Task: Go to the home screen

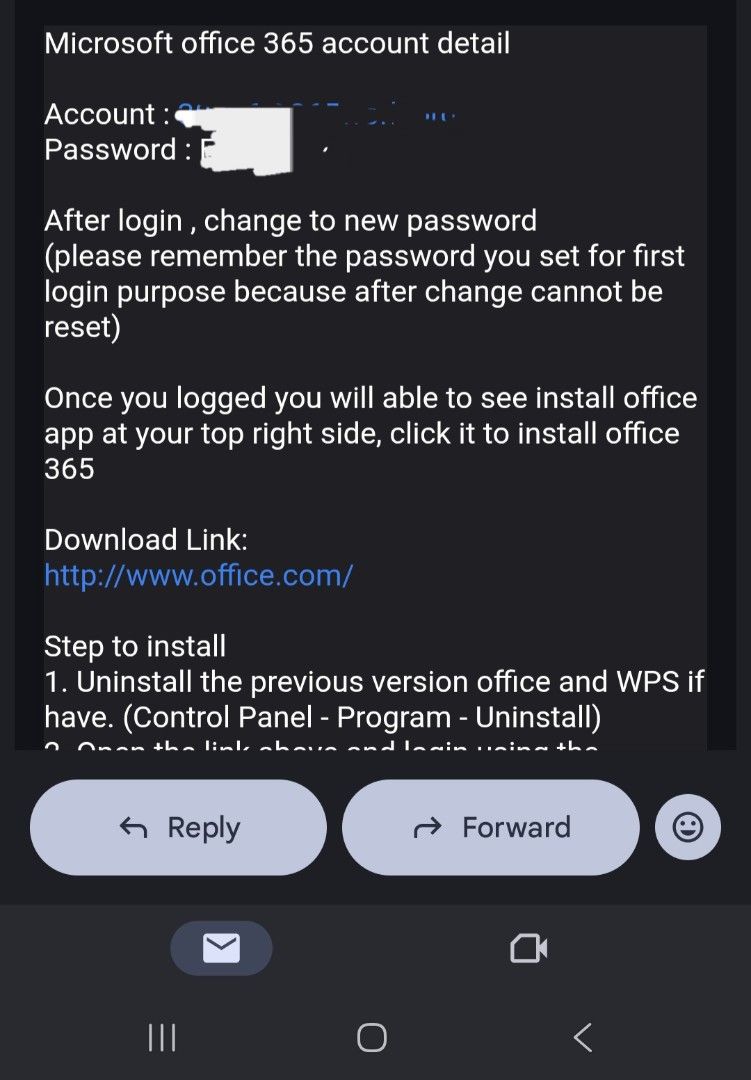Action: coord(372,1037)
